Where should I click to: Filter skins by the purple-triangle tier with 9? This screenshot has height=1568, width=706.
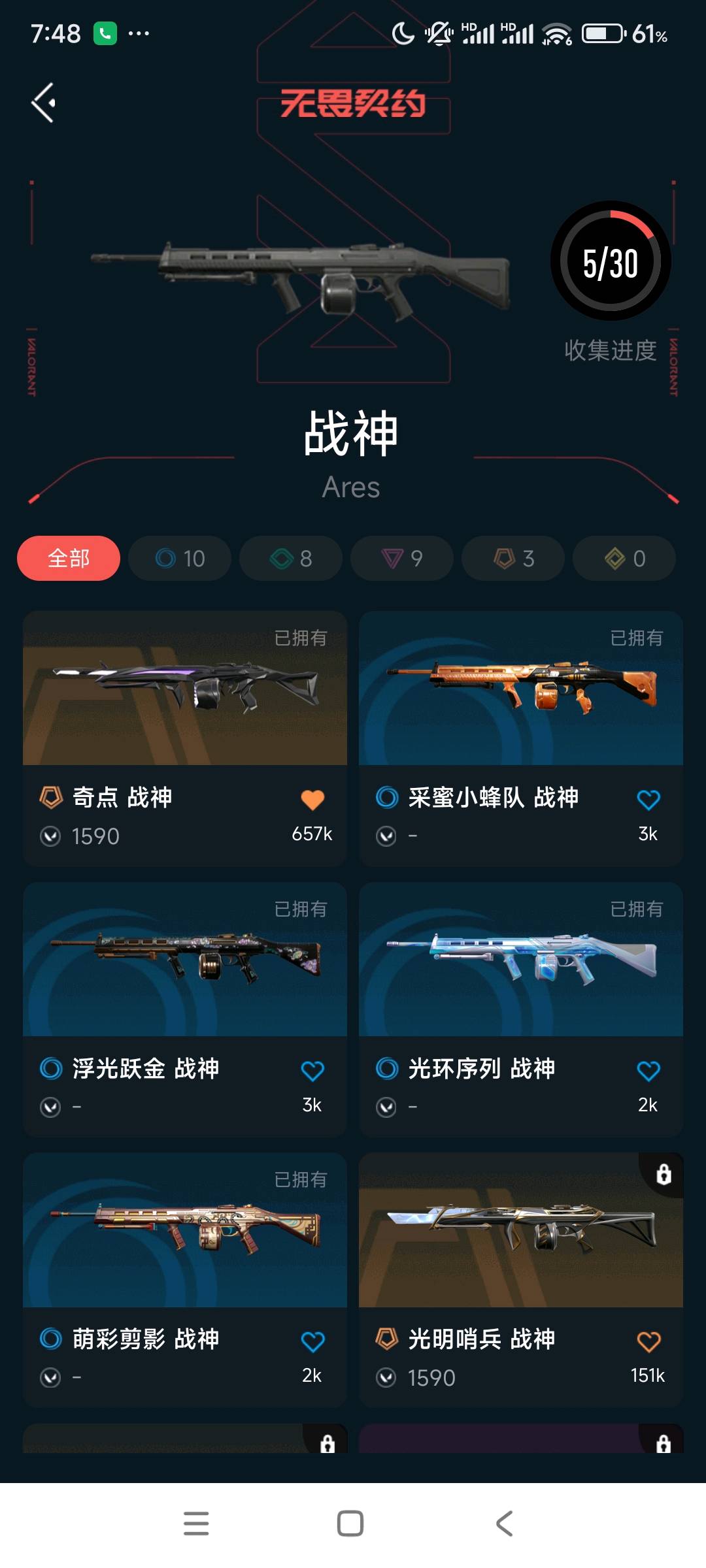[x=402, y=559]
